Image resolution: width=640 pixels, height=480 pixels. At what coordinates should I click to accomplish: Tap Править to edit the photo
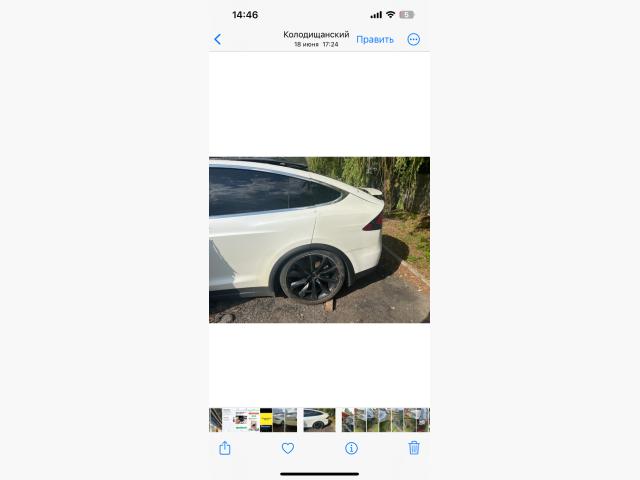pyautogui.click(x=375, y=40)
